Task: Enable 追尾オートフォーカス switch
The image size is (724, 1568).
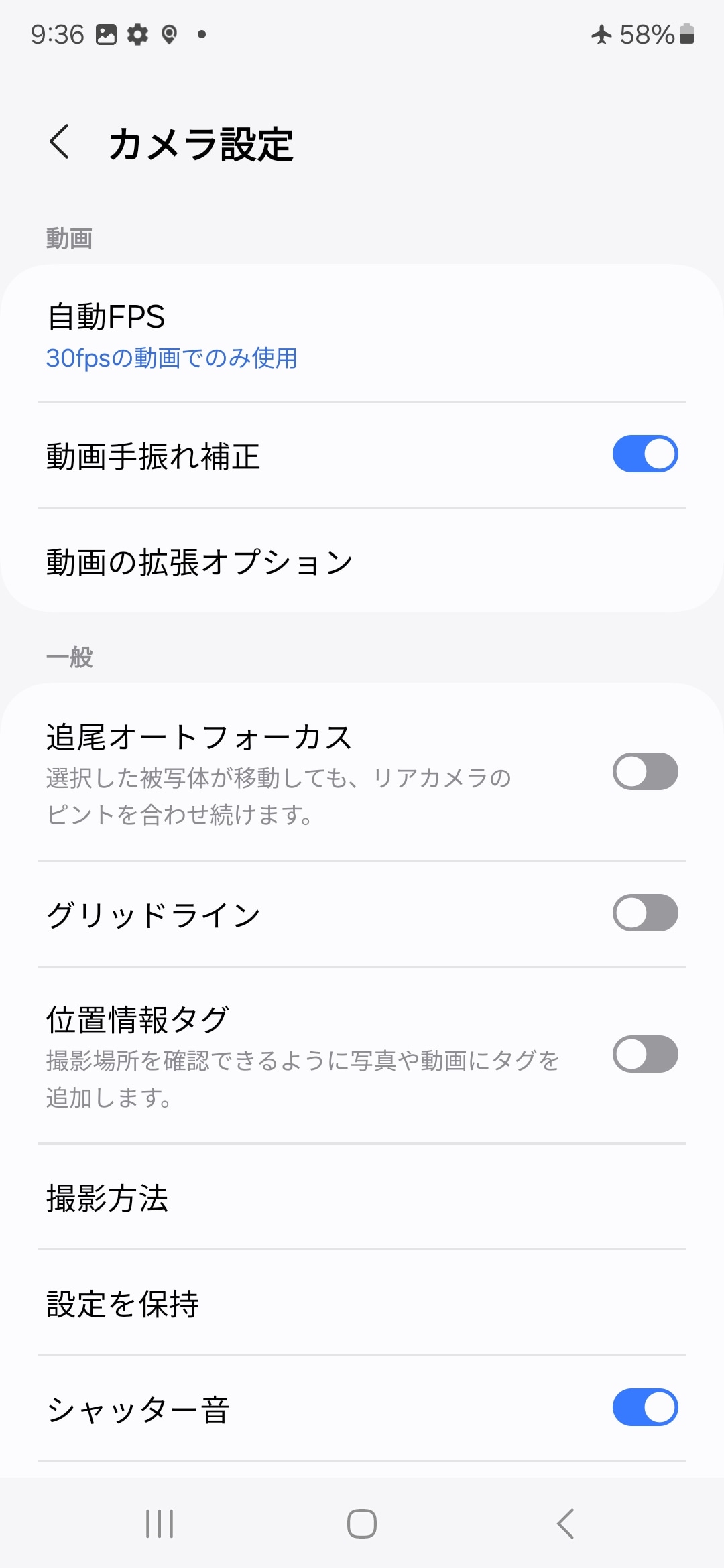Action: point(645,771)
